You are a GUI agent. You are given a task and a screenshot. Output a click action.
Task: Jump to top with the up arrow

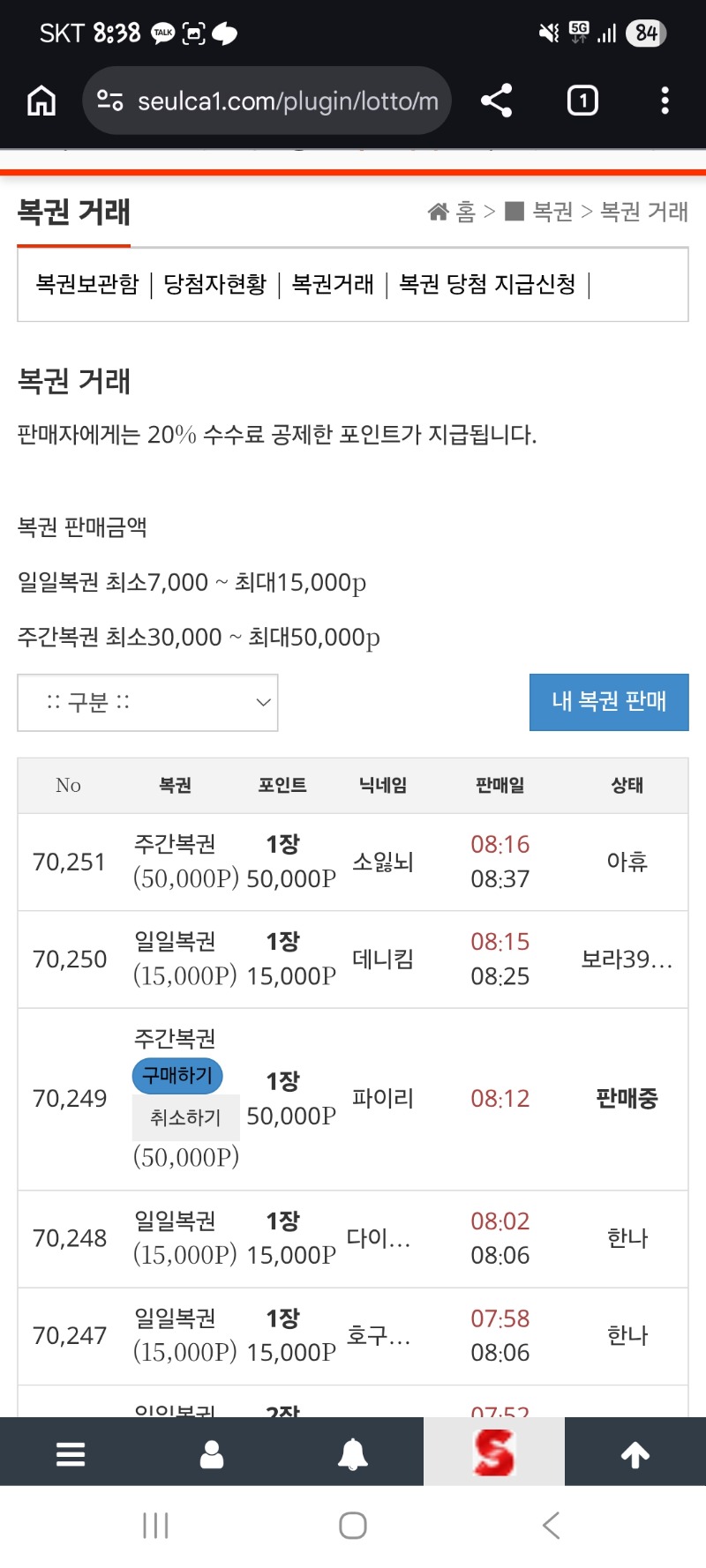635,1453
